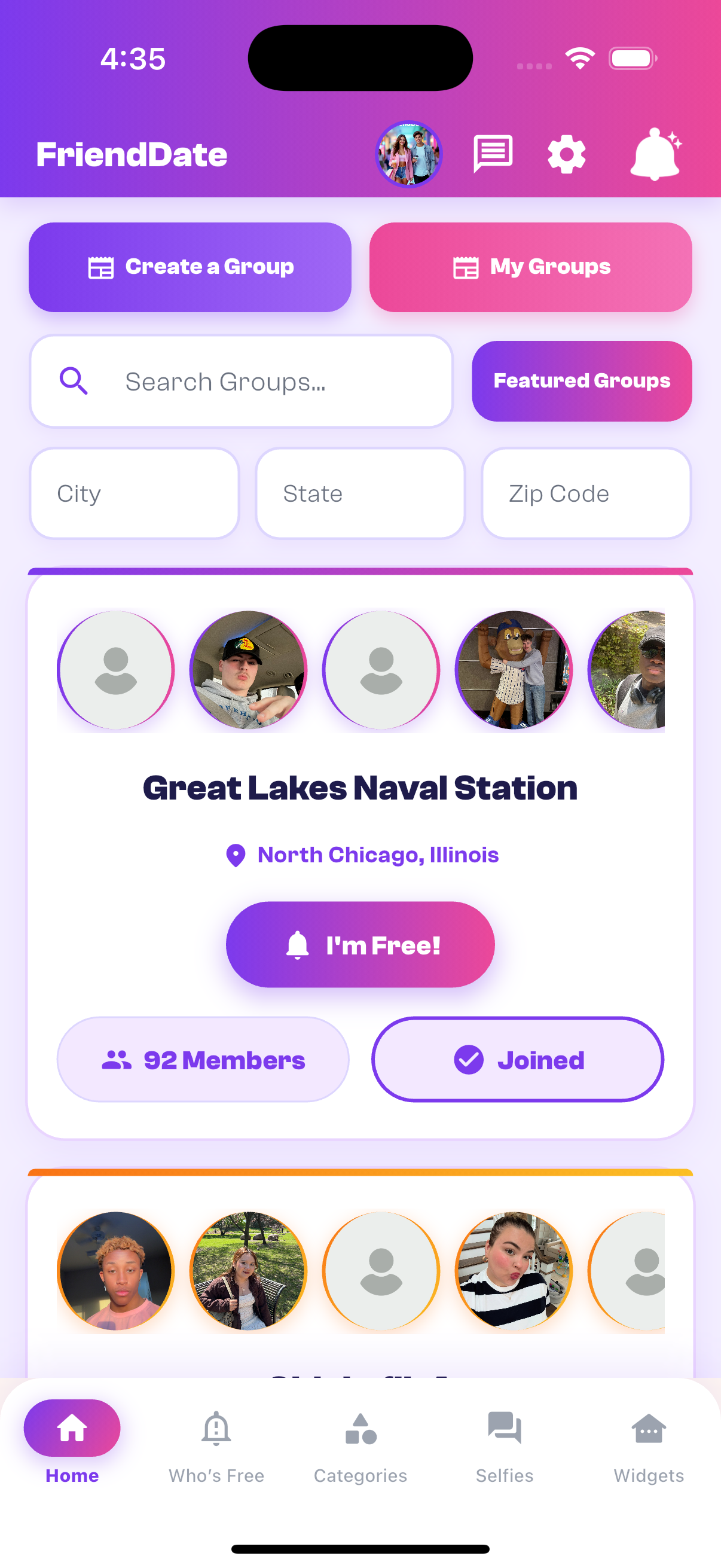Image resolution: width=721 pixels, height=1568 pixels.
Task: Open your profile picture in the header
Action: 408,154
